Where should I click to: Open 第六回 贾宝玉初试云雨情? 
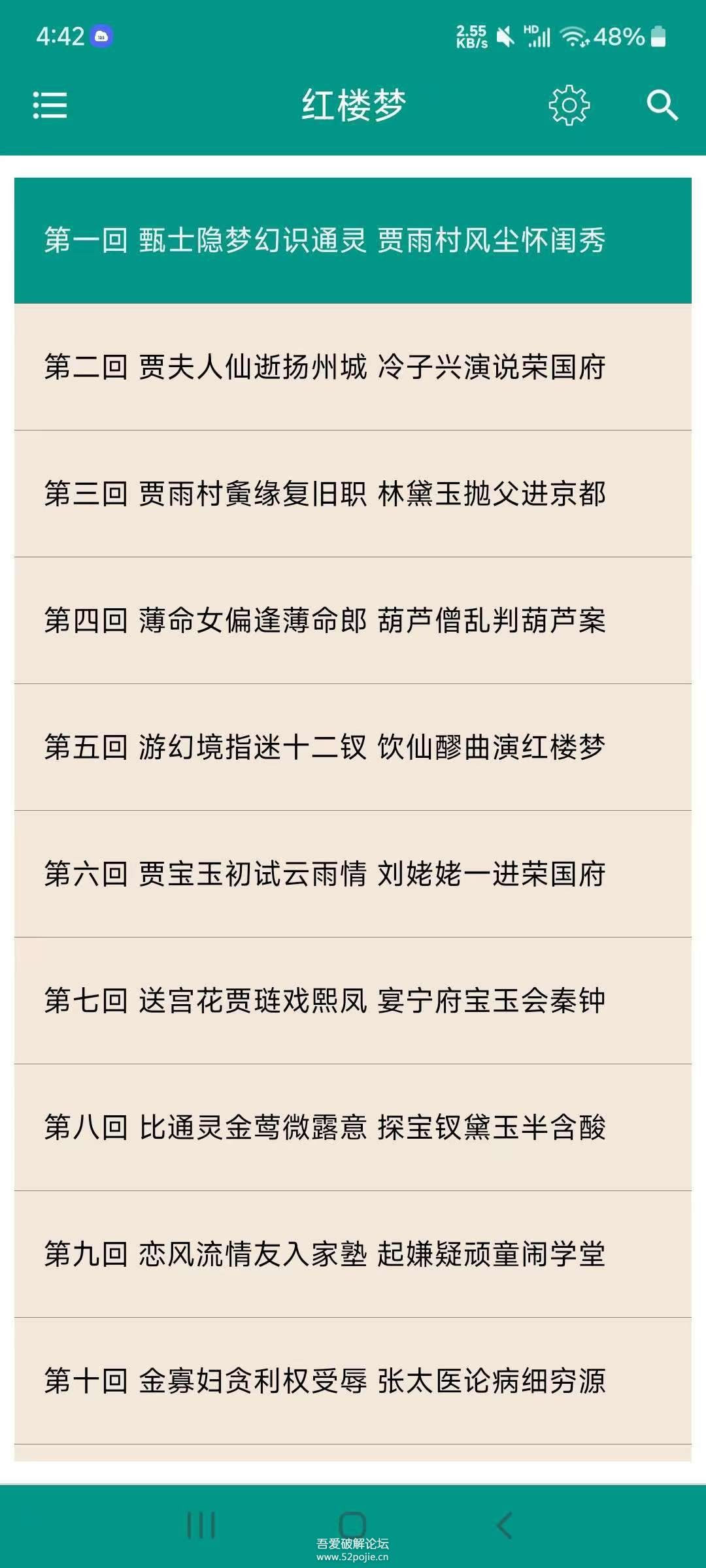353,874
